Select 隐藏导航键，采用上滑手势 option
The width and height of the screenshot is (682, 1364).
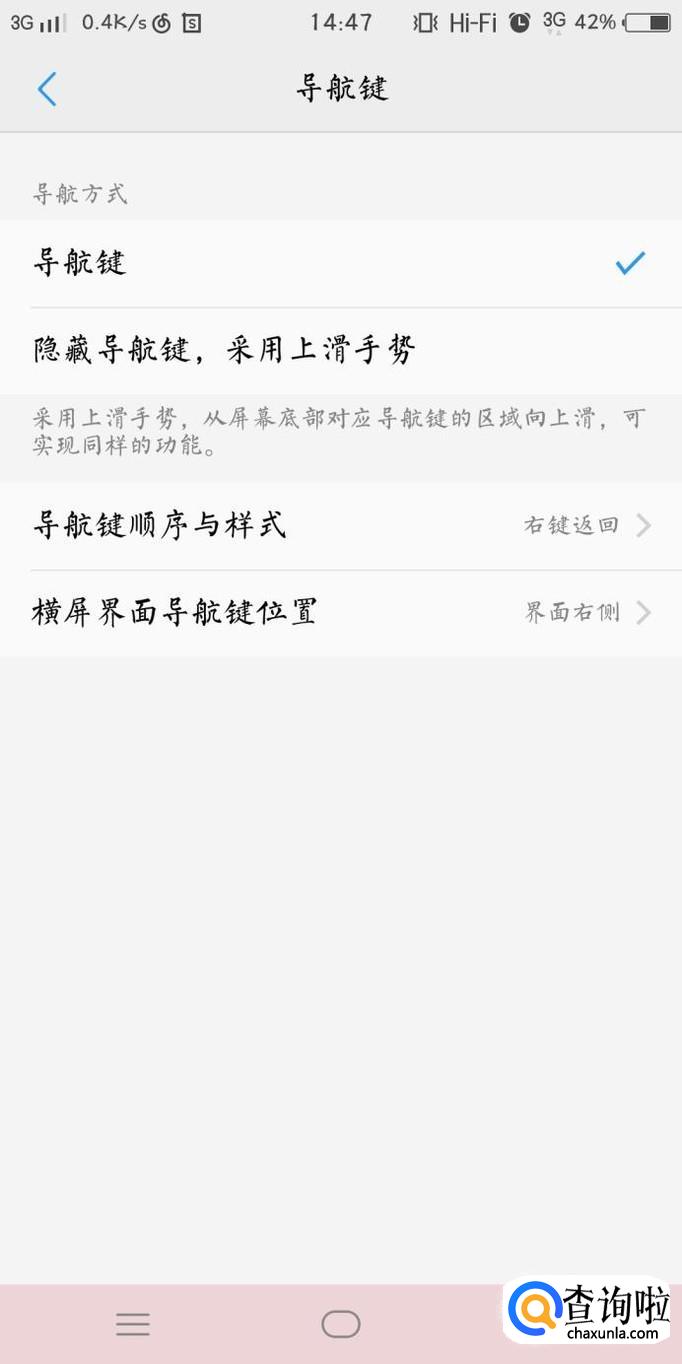340,350
